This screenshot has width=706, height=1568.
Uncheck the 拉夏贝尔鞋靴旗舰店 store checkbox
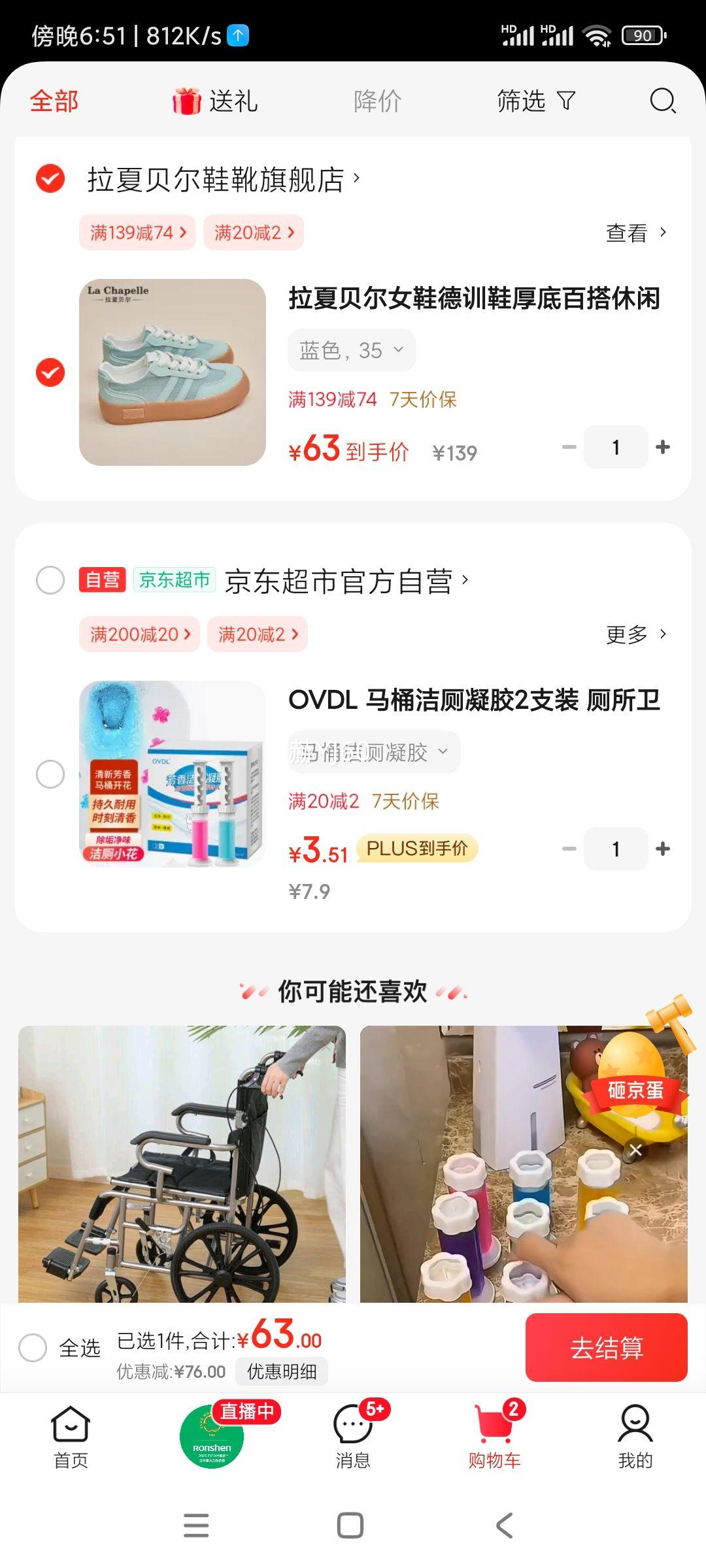pyautogui.click(x=50, y=178)
